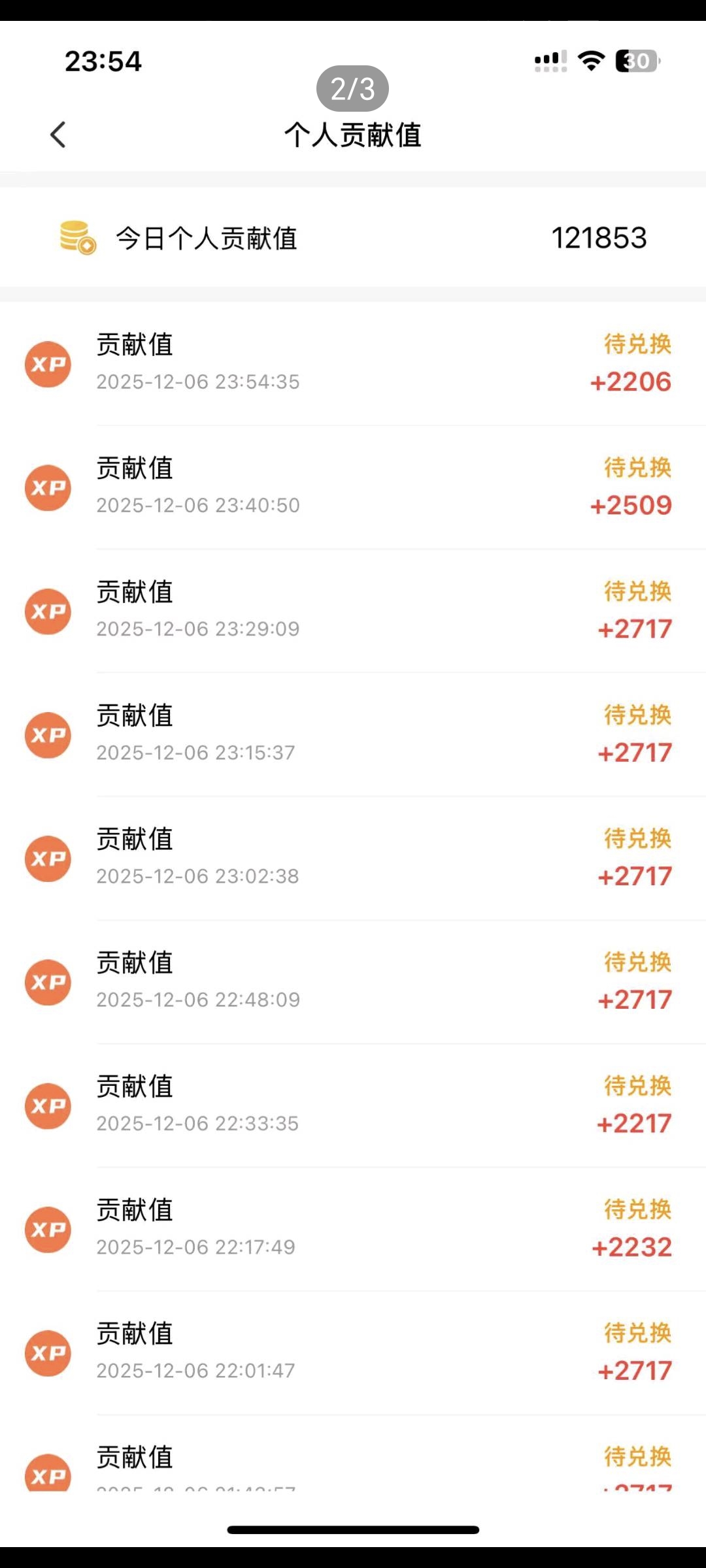Tap the XP badge on the 23:40:50 entry

(47, 487)
